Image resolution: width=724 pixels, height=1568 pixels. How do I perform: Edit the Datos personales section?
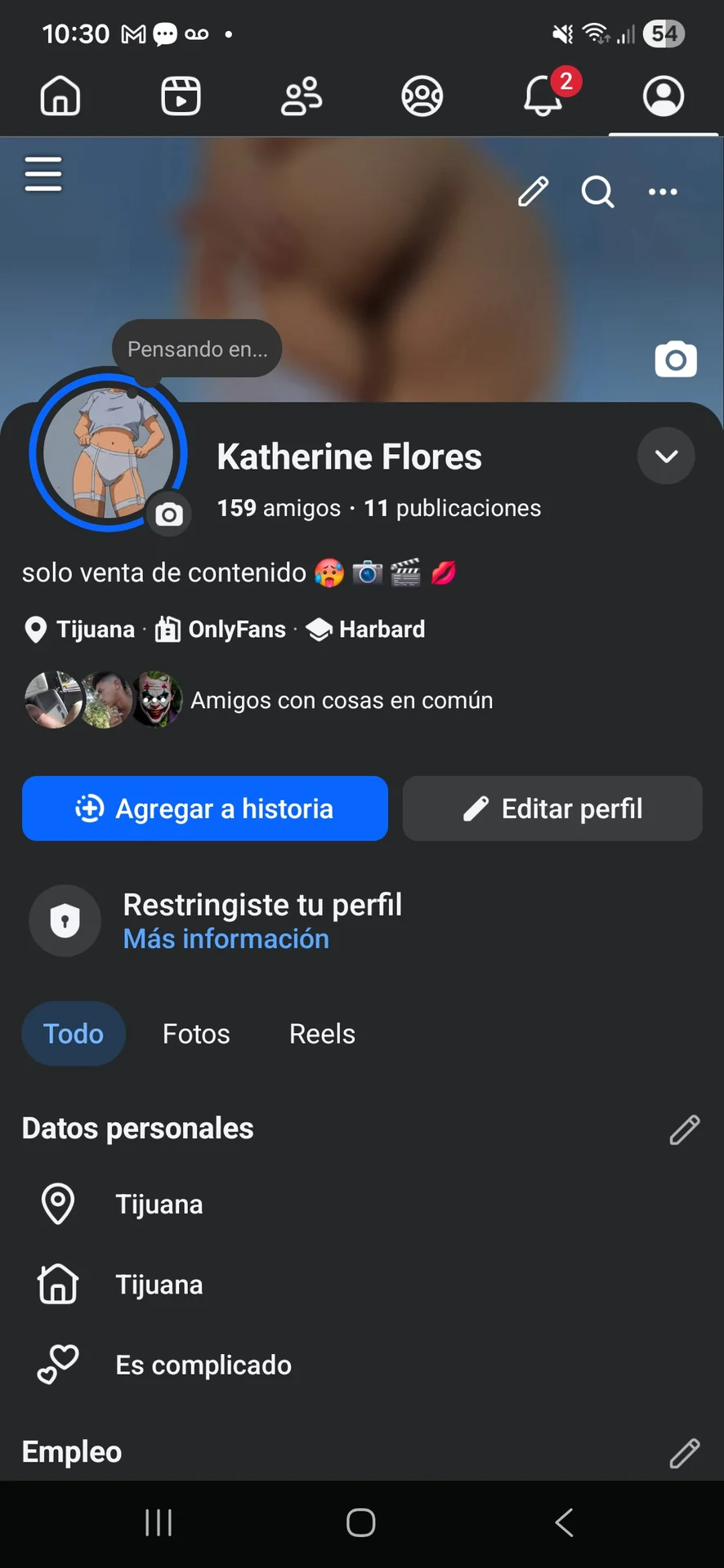click(684, 1129)
